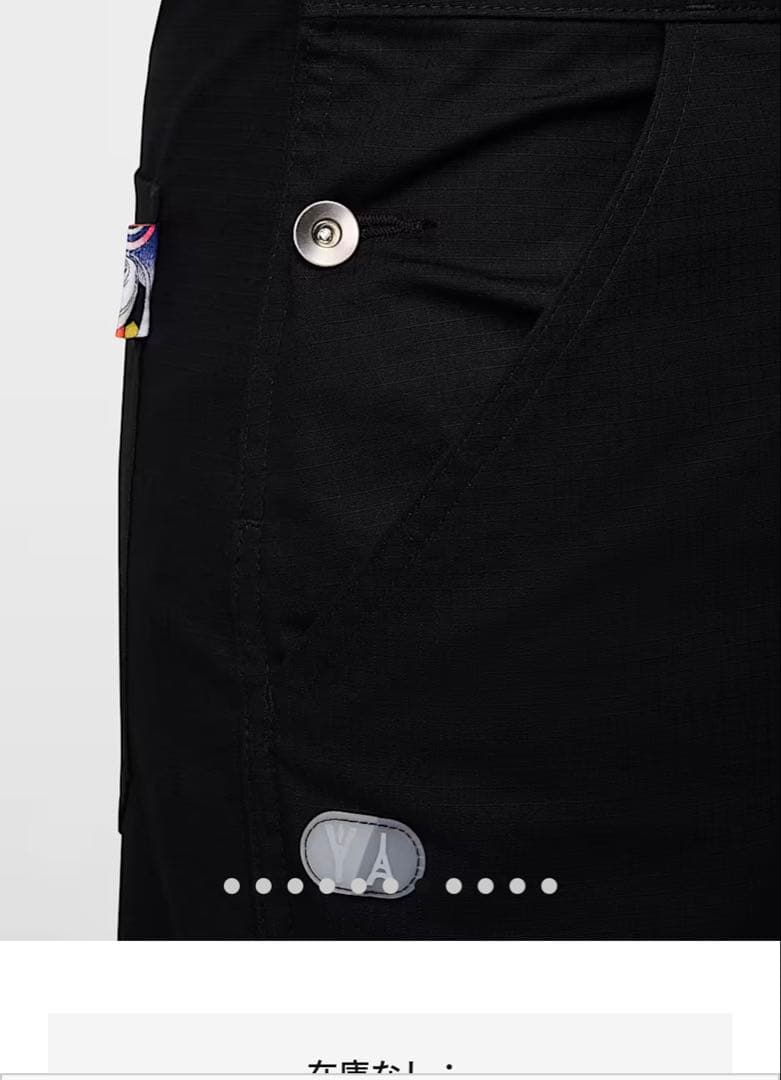The height and width of the screenshot is (1080, 781).
Task: Jump to the first carousel page dot
Action: (231, 885)
